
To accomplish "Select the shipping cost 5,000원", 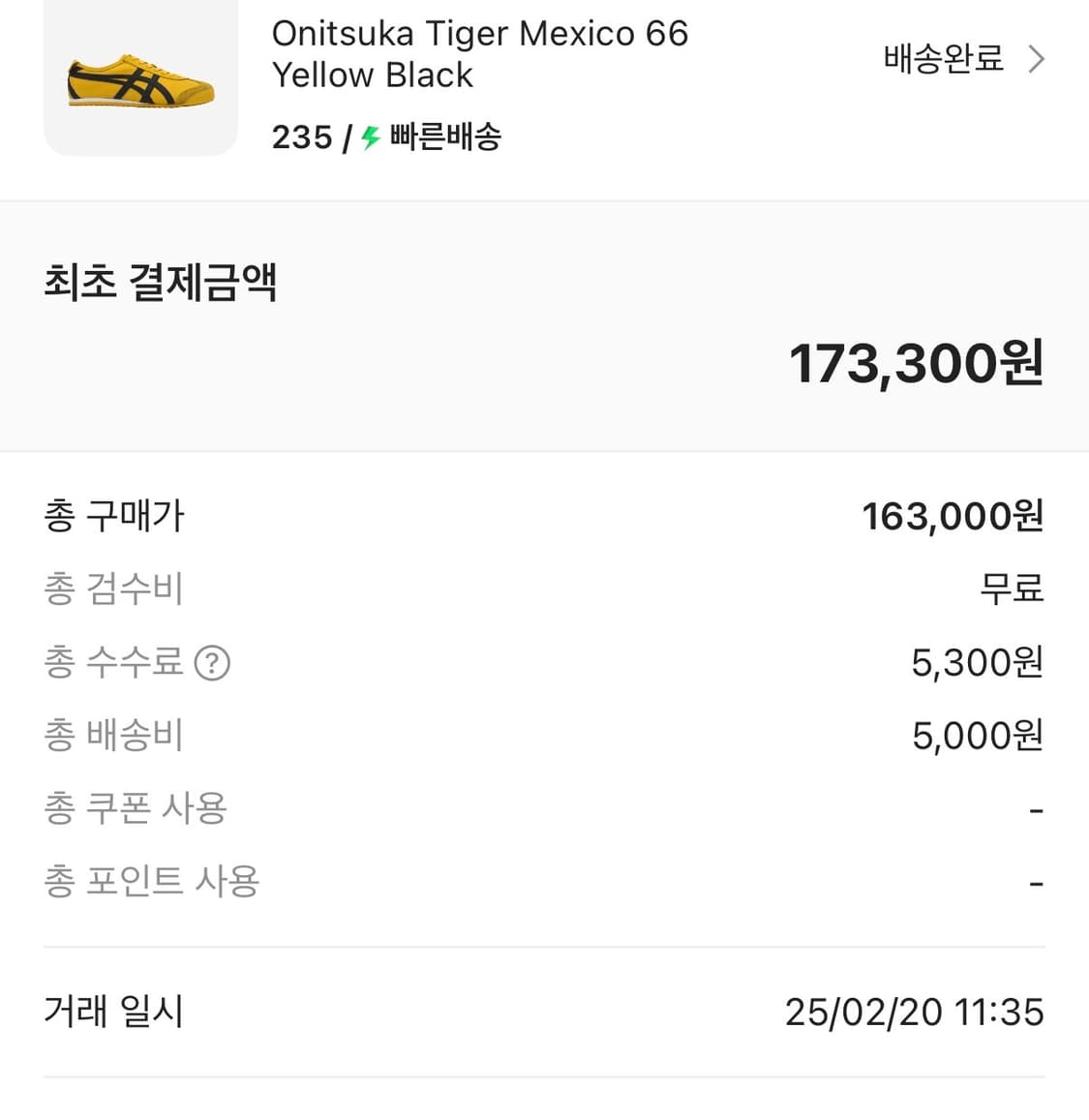I will (x=976, y=735).
